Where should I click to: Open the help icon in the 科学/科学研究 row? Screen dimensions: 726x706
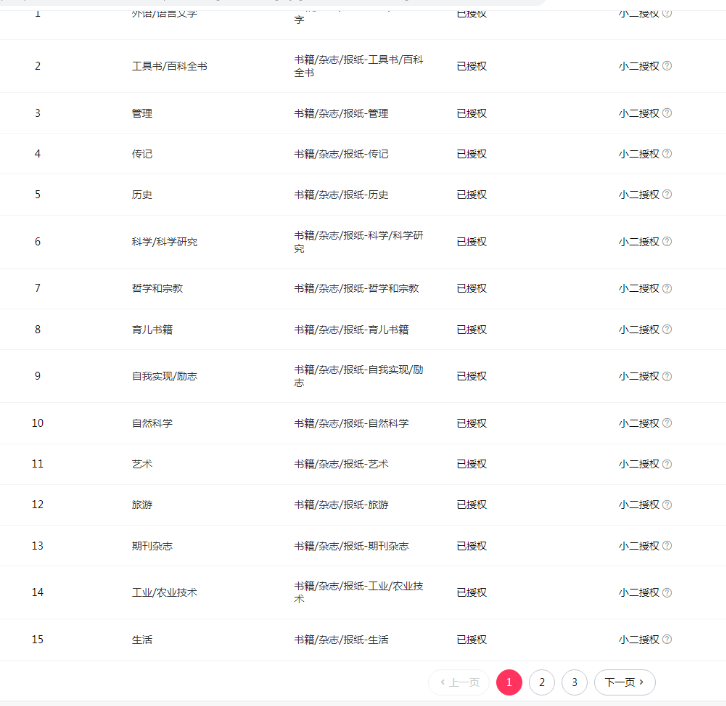[667, 241]
